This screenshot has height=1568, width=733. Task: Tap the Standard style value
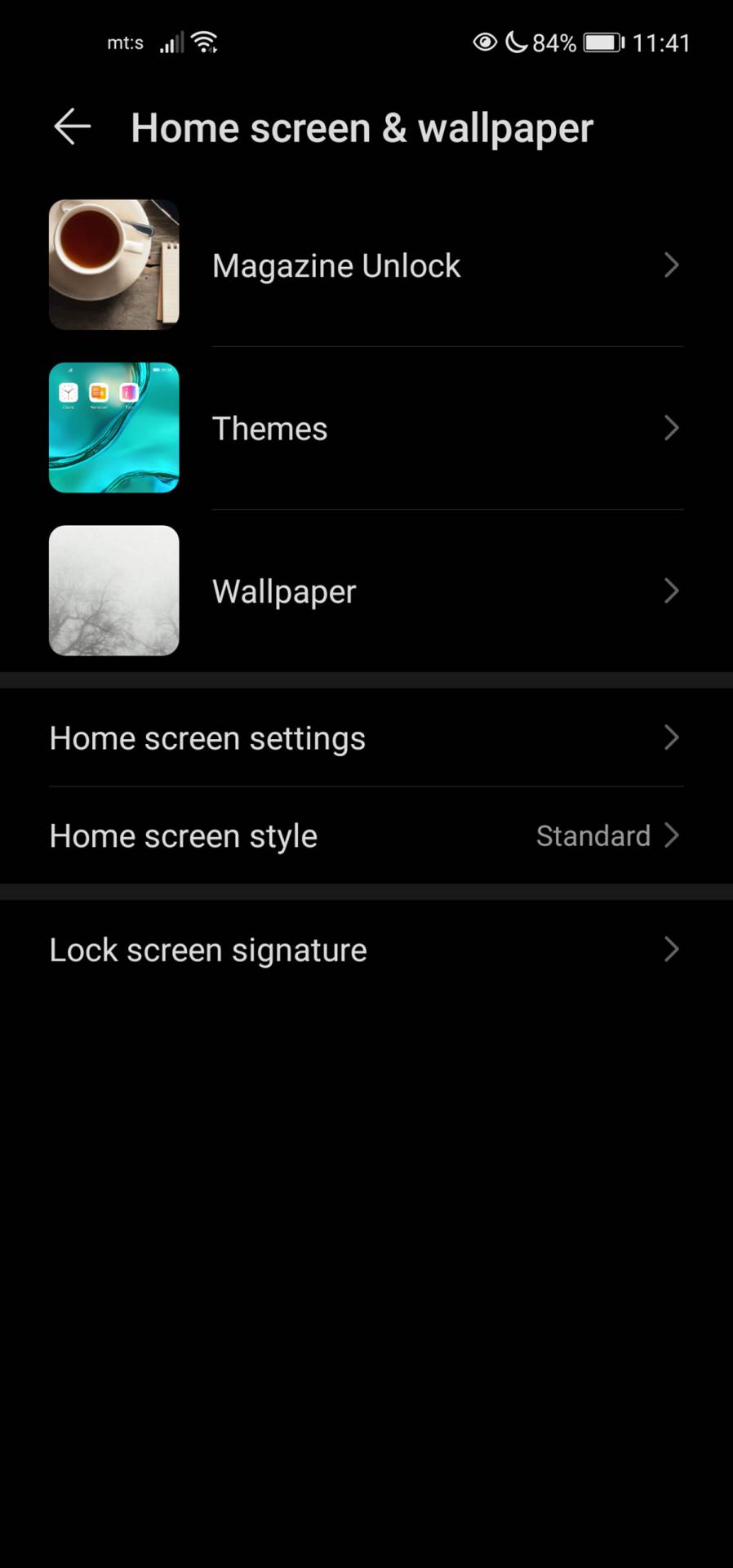(x=593, y=835)
